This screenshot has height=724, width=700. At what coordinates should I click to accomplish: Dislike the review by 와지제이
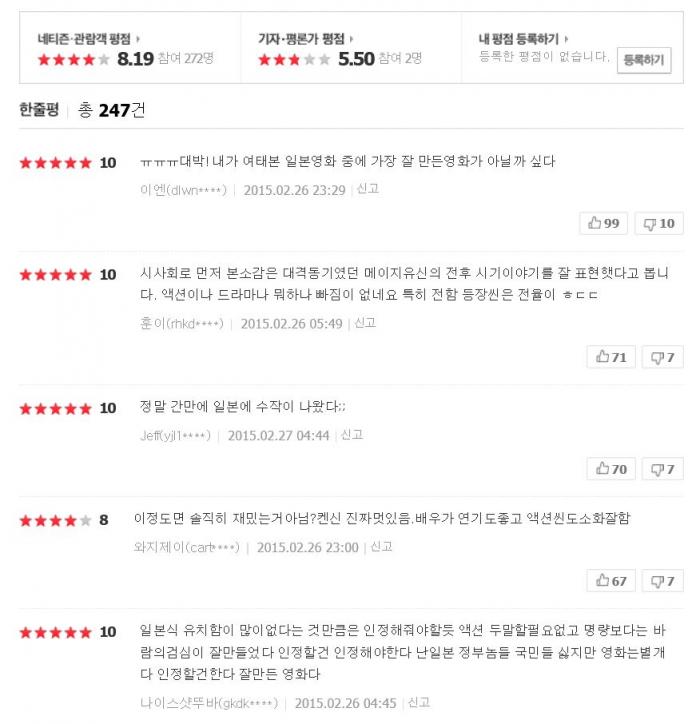click(x=662, y=580)
